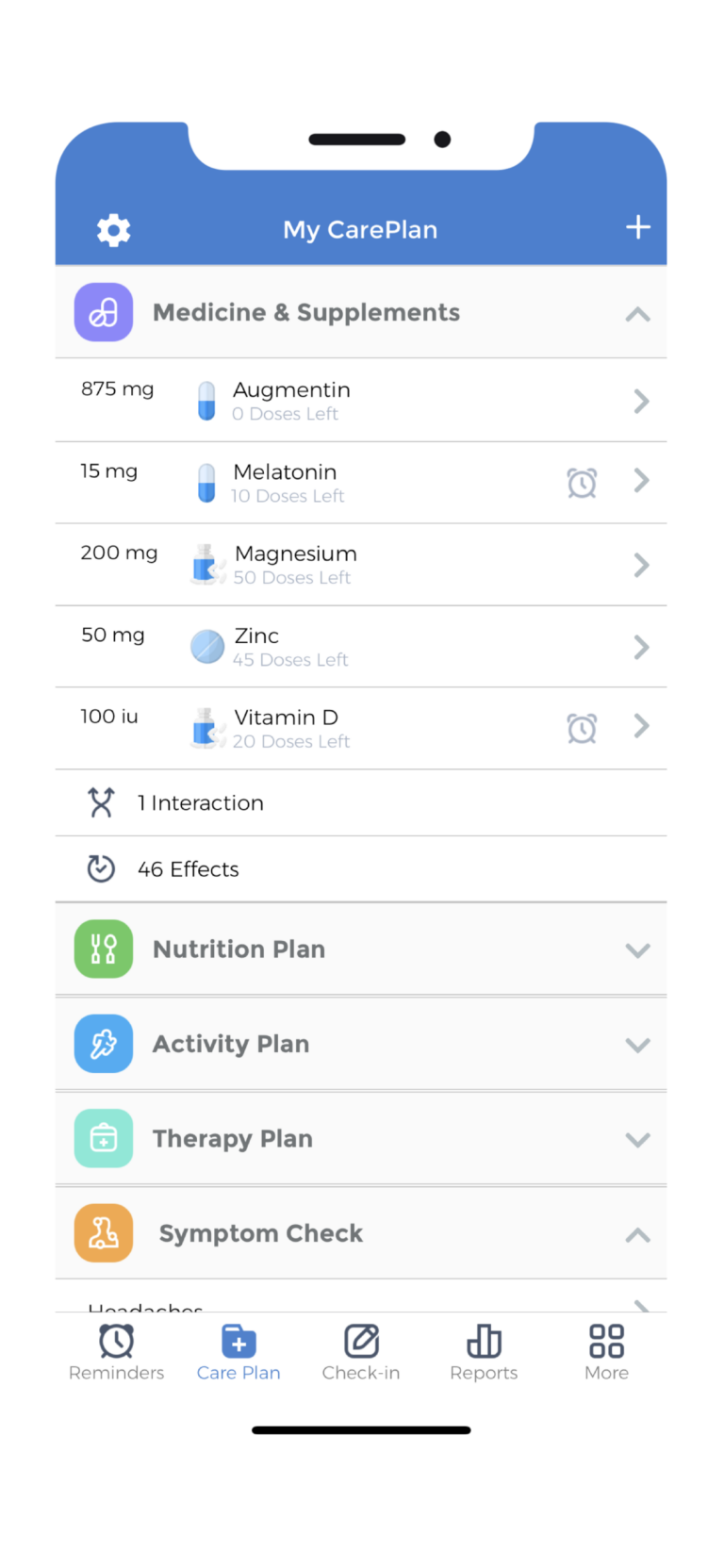Screen dimensions: 724x1568
Task: Open the settings gear icon
Action: pos(113,229)
